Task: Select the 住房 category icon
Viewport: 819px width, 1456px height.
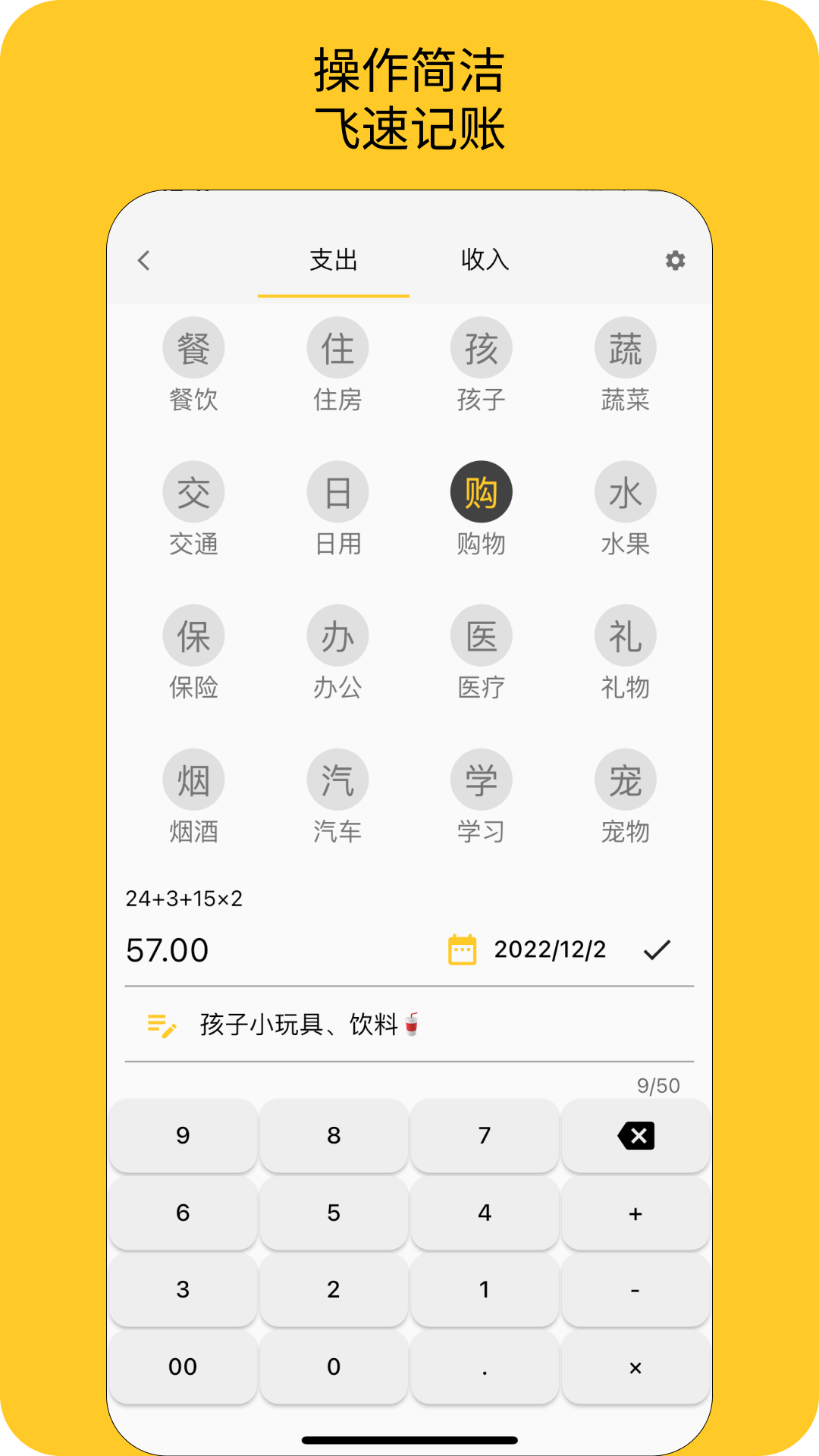Action: [x=337, y=347]
